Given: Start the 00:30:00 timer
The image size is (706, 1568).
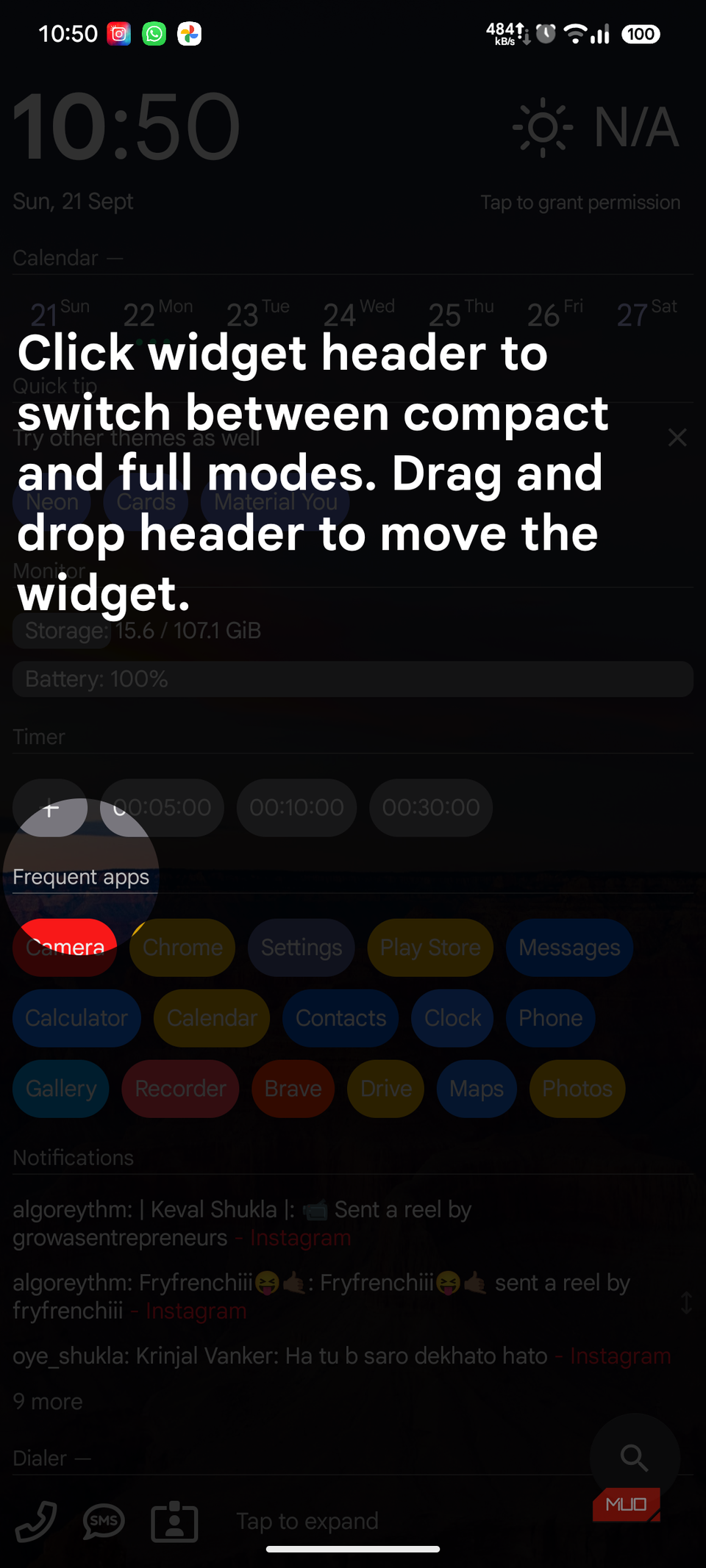Looking at the screenshot, I should [x=431, y=808].
